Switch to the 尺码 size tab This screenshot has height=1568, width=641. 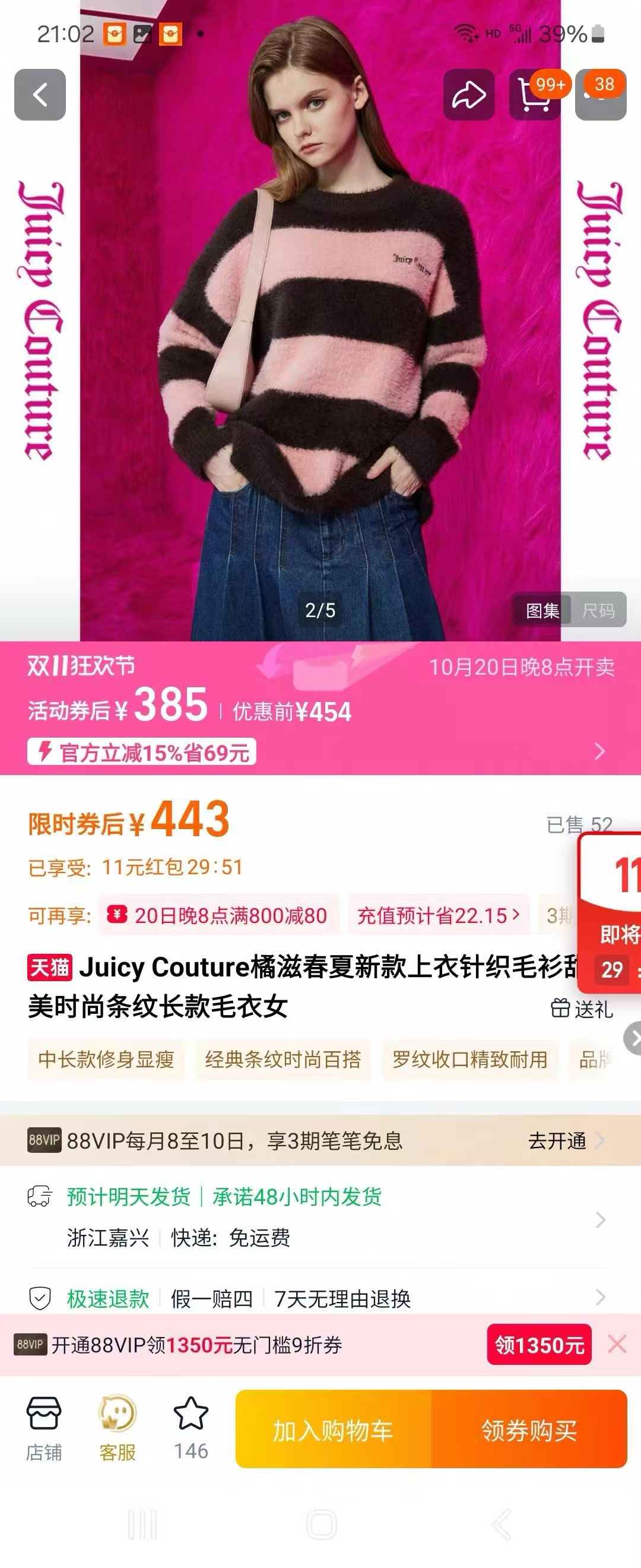coord(598,610)
